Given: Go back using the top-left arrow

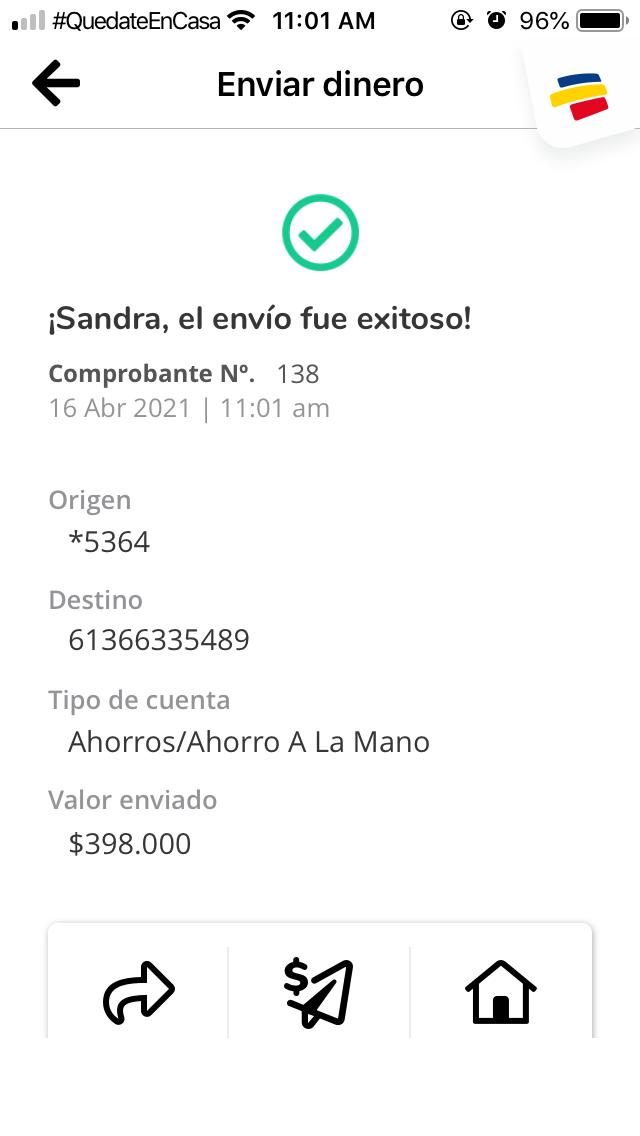Looking at the screenshot, I should tap(56, 84).
